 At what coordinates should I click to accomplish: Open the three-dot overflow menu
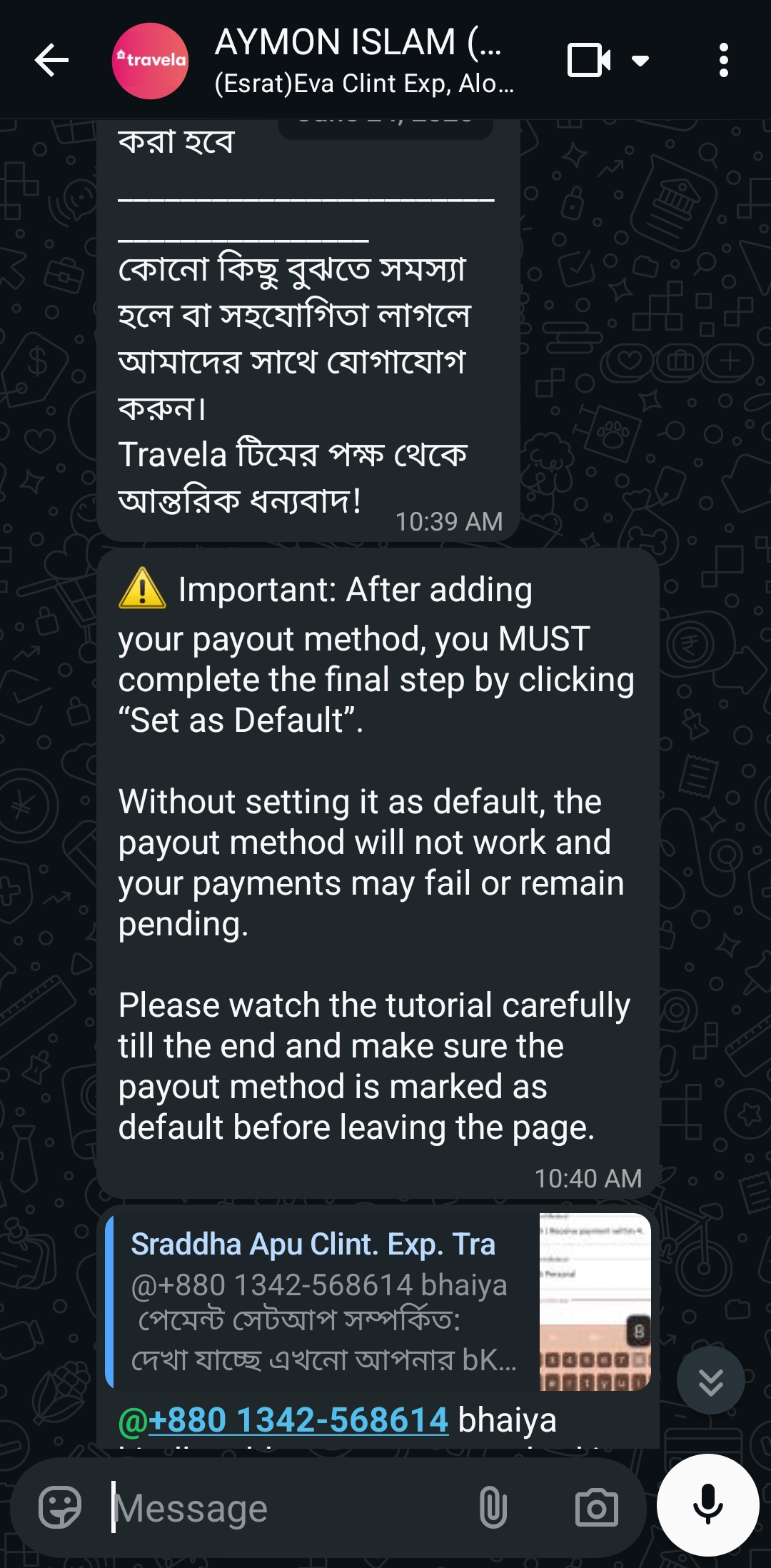pos(723,60)
